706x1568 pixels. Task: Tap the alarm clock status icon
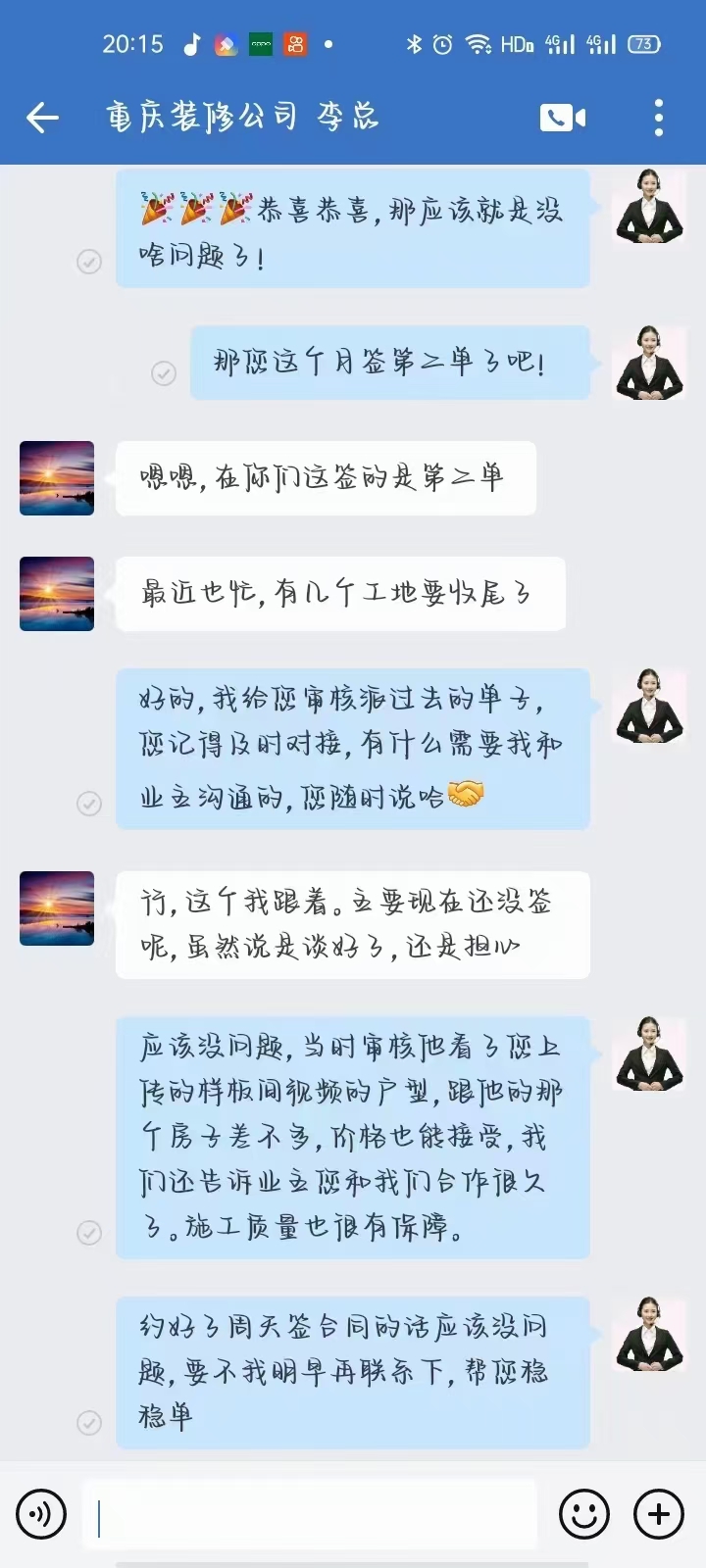pos(444,43)
